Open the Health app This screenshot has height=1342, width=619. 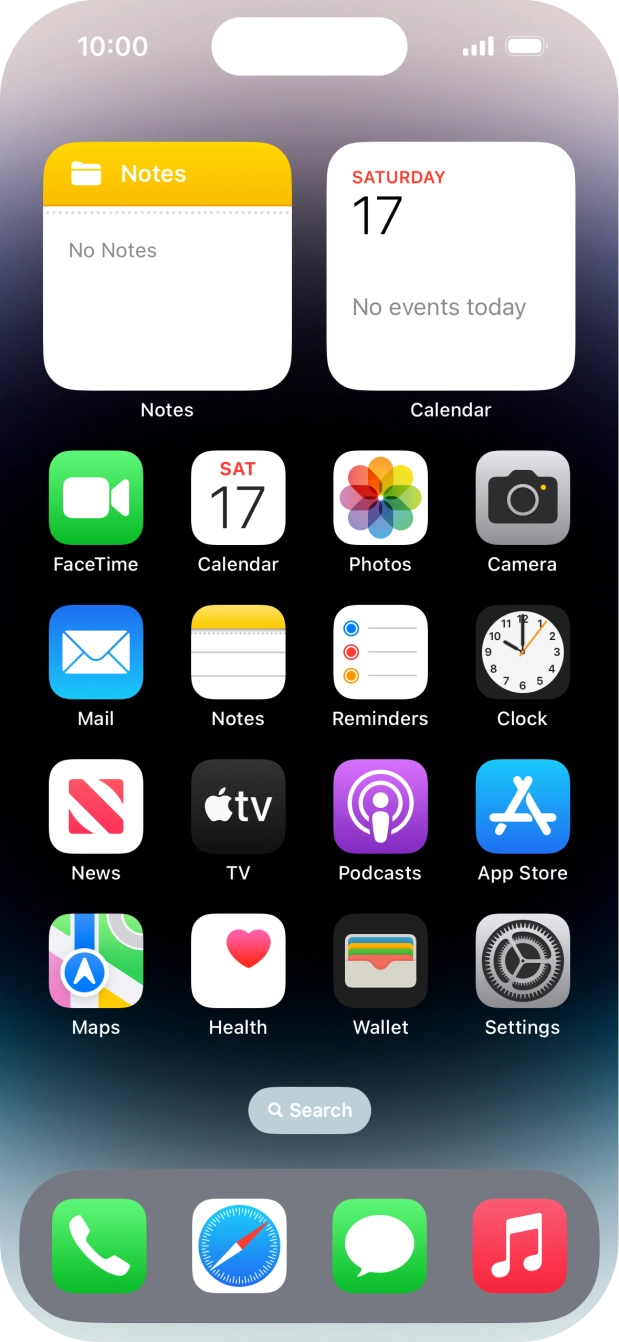click(x=238, y=960)
